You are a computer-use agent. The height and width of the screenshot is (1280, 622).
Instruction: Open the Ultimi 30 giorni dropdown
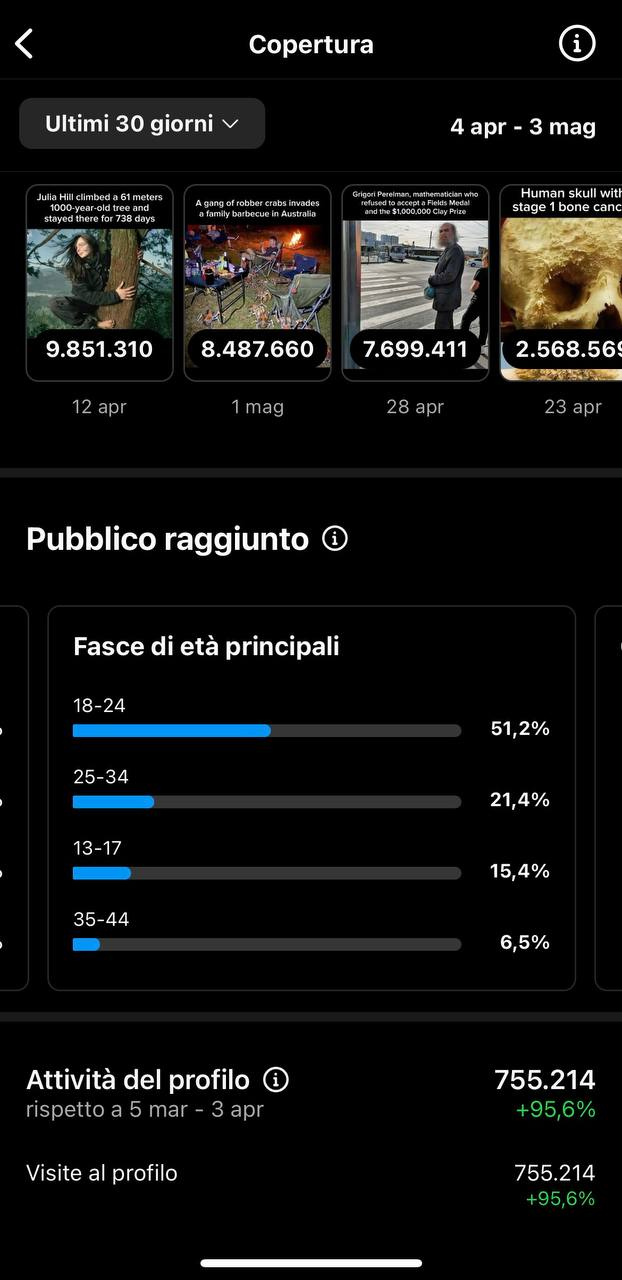(x=142, y=124)
